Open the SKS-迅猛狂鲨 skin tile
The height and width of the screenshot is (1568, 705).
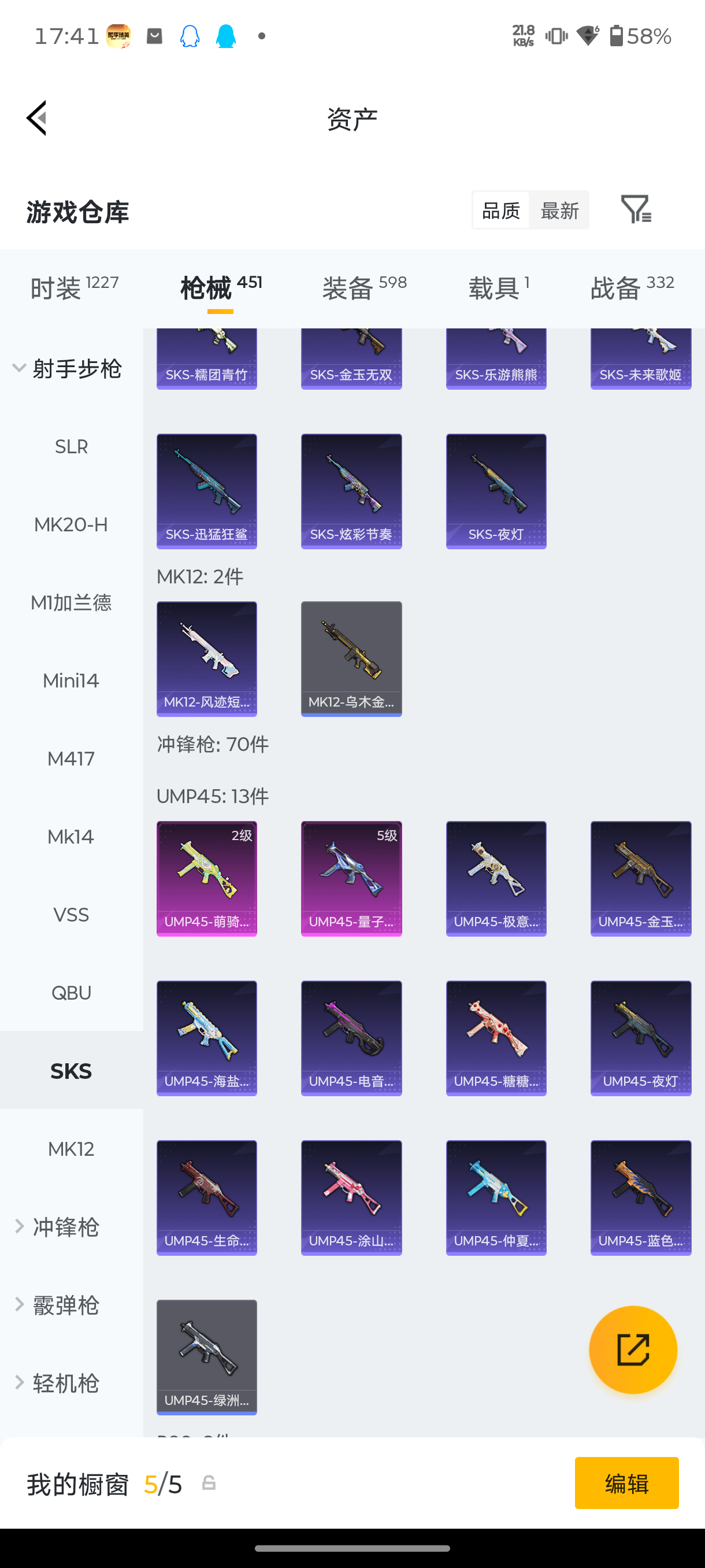point(207,491)
